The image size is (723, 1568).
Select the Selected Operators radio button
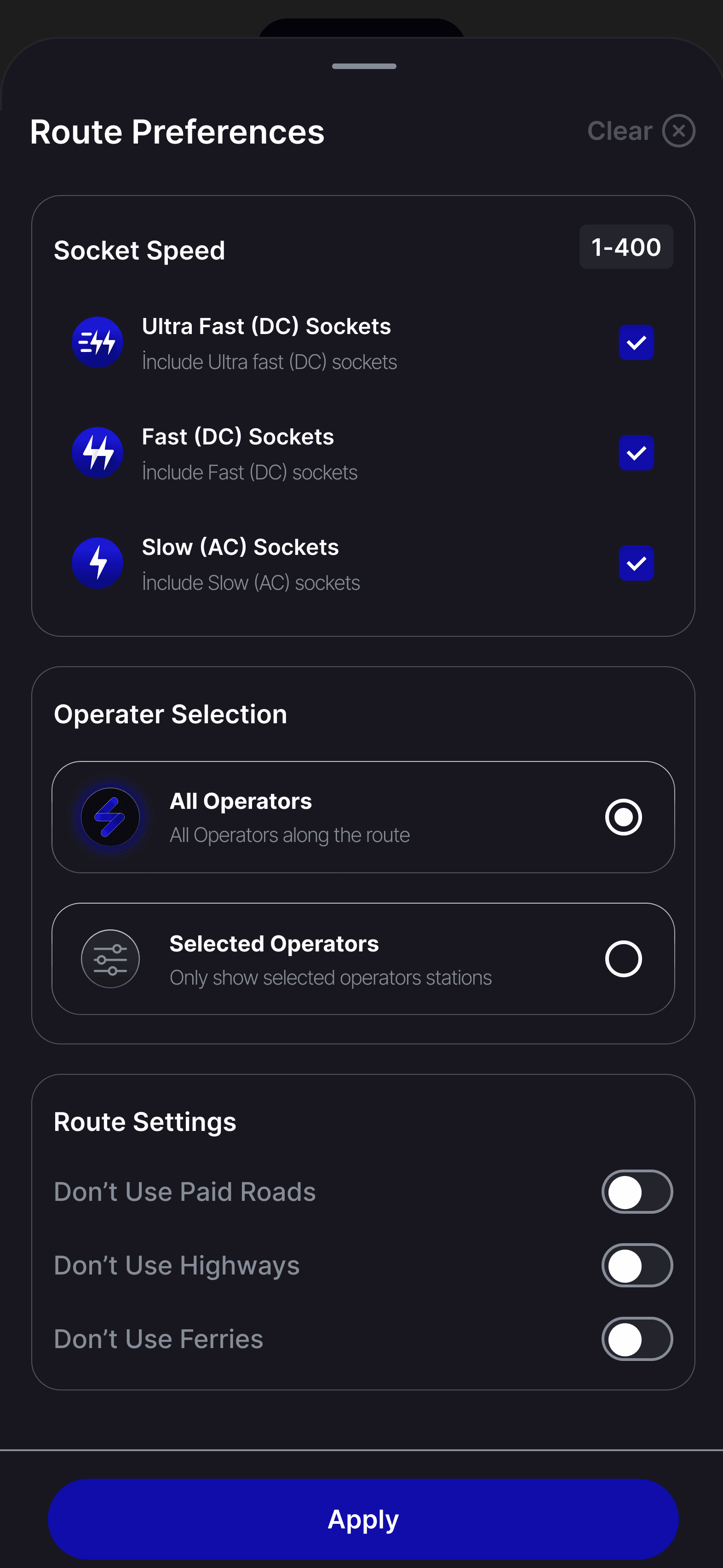[x=623, y=959]
